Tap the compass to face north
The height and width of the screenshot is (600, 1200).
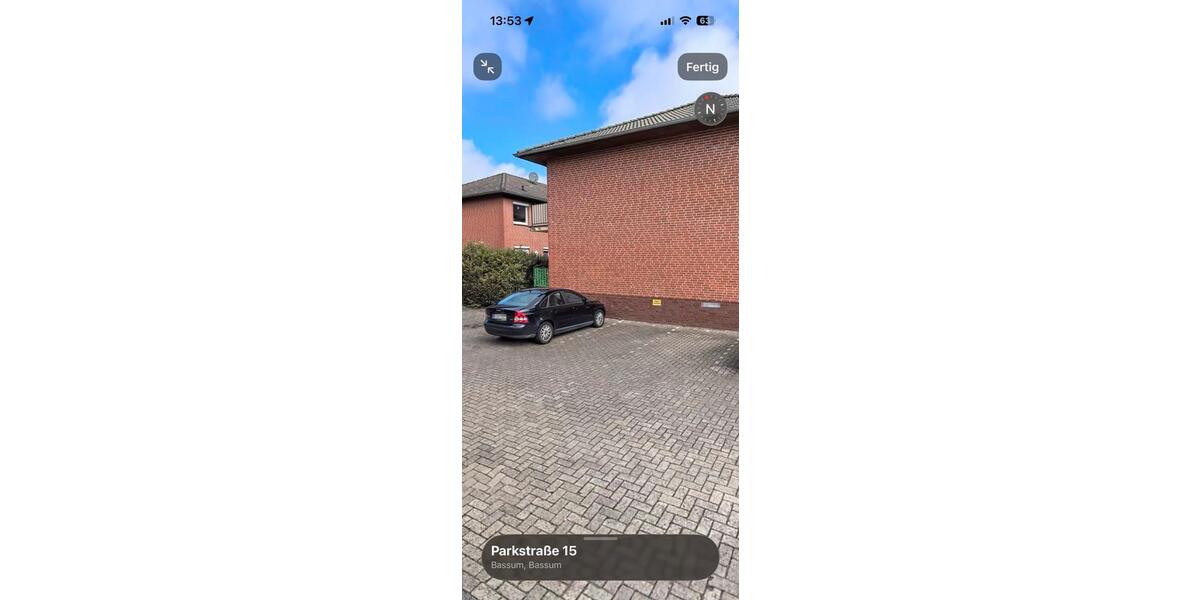(710, 109)
